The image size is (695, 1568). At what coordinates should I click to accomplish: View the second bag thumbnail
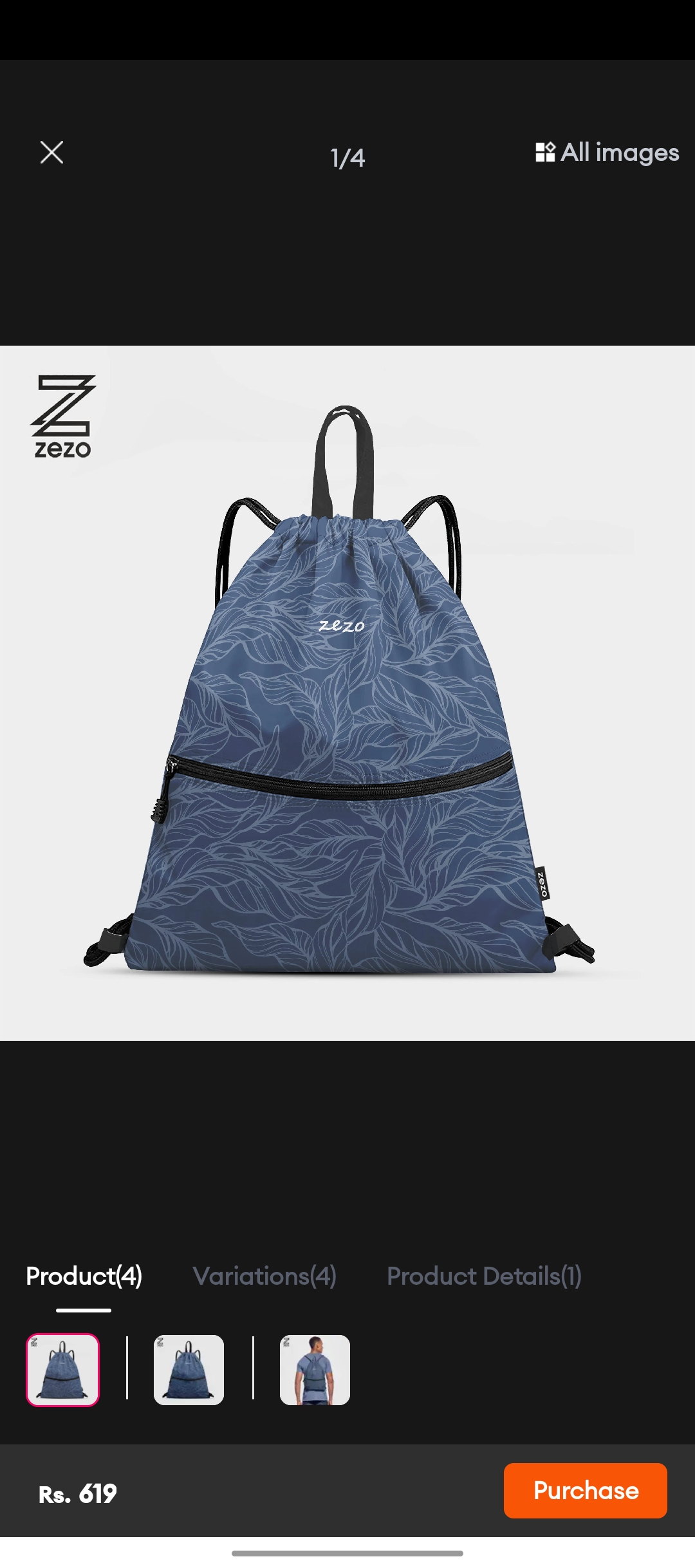point(189,1370)
